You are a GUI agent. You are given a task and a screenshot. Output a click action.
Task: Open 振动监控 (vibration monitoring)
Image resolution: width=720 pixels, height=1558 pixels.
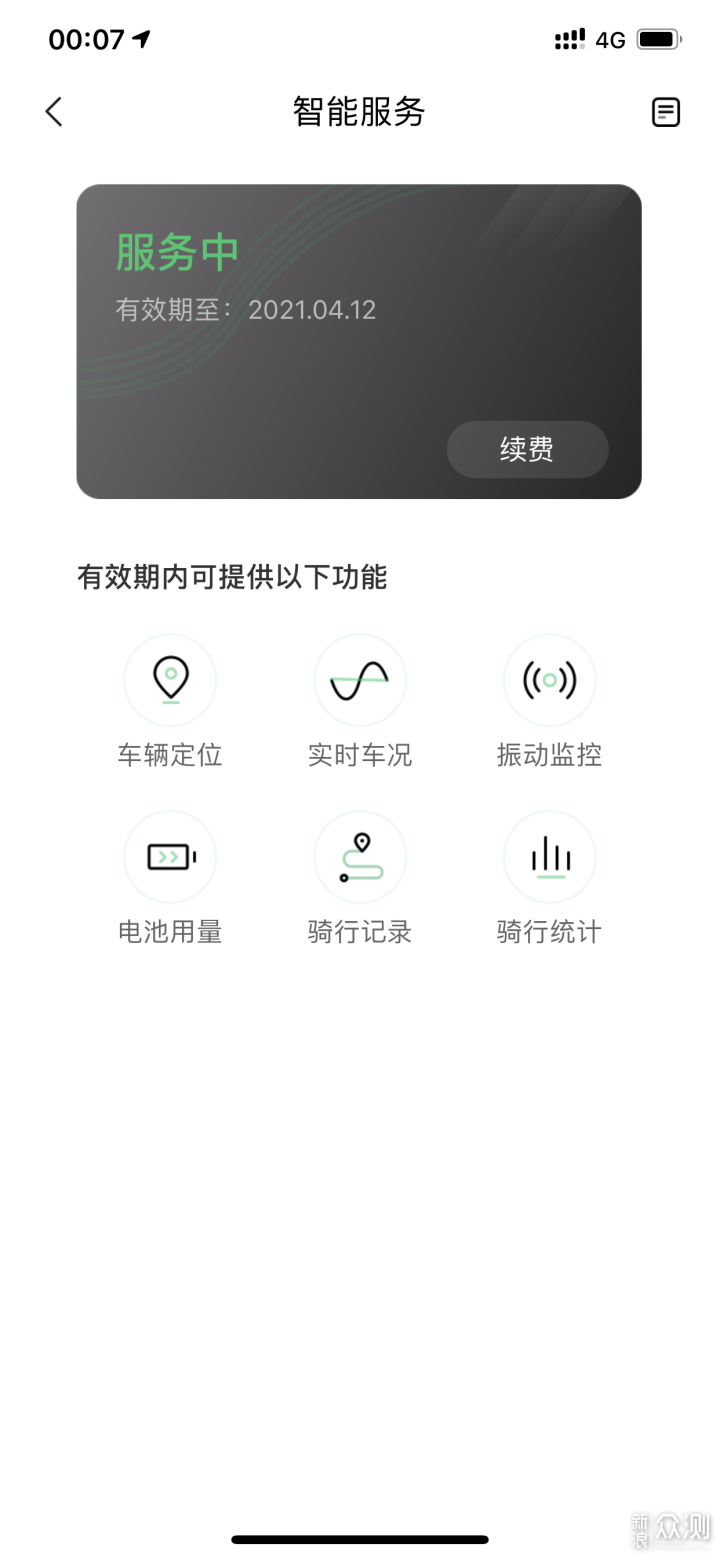pyautogui.click(x=549, y=756)
